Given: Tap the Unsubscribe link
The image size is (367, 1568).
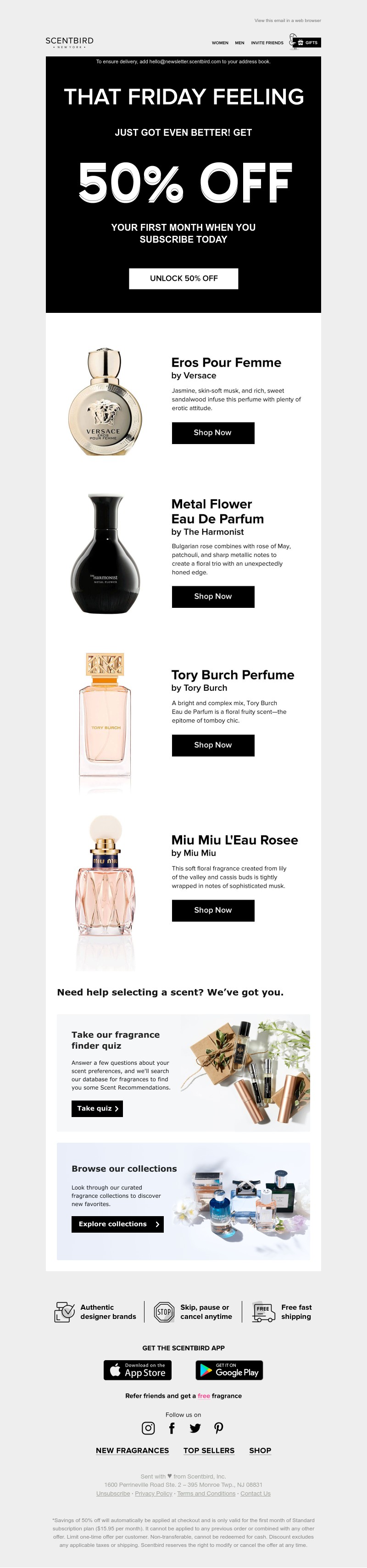Looking at the screenshot, I should pyautogui.click(x=112, y=1493).
